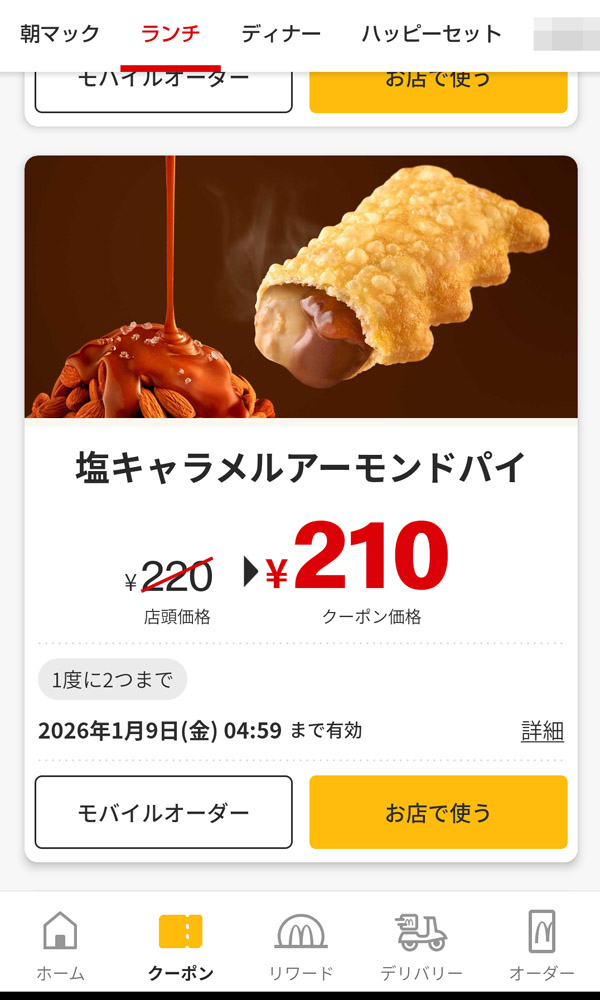Go to the オーダー tab

pos(541,945)
